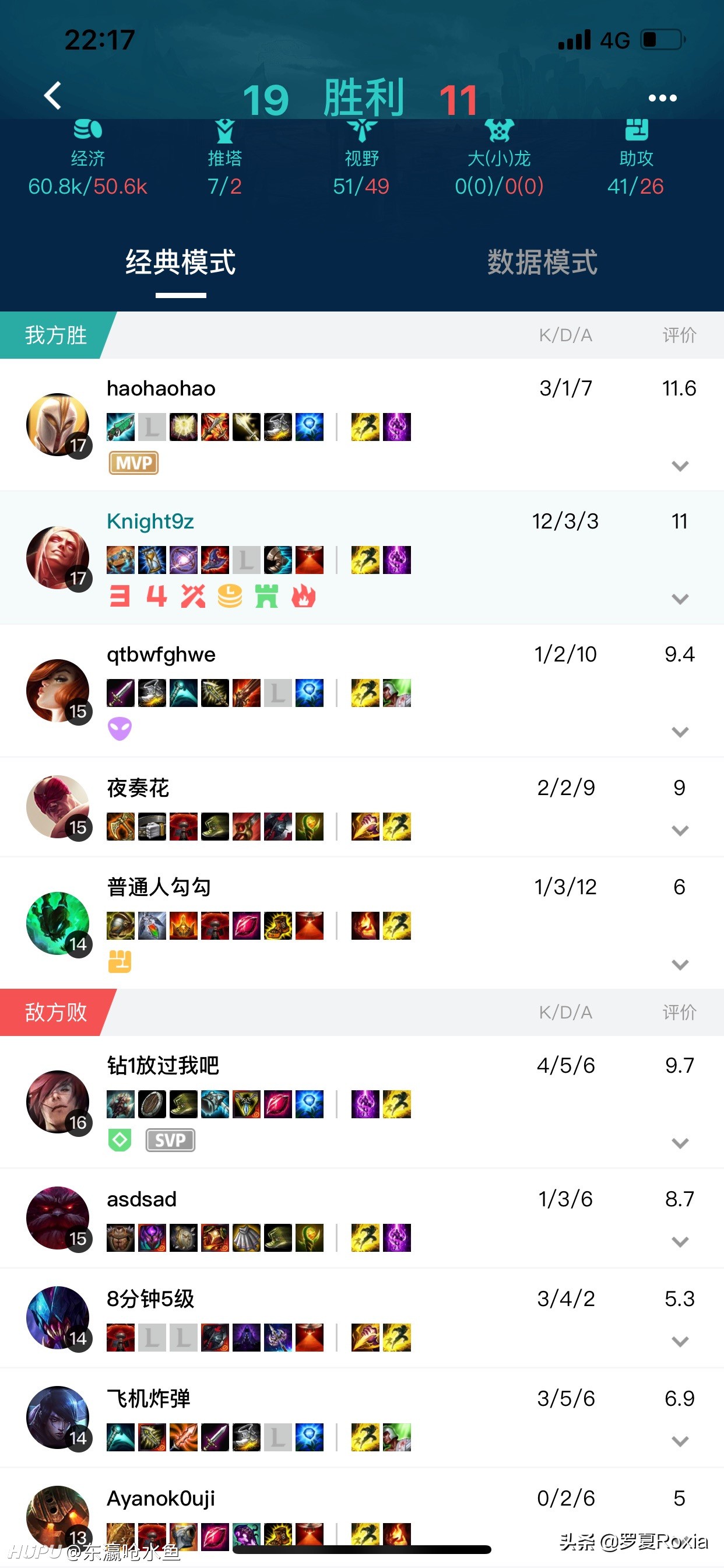Viewport: 724px width, 1568px height.
Task: Open Knight9z's player avatar
Action: tap(58, 557)
